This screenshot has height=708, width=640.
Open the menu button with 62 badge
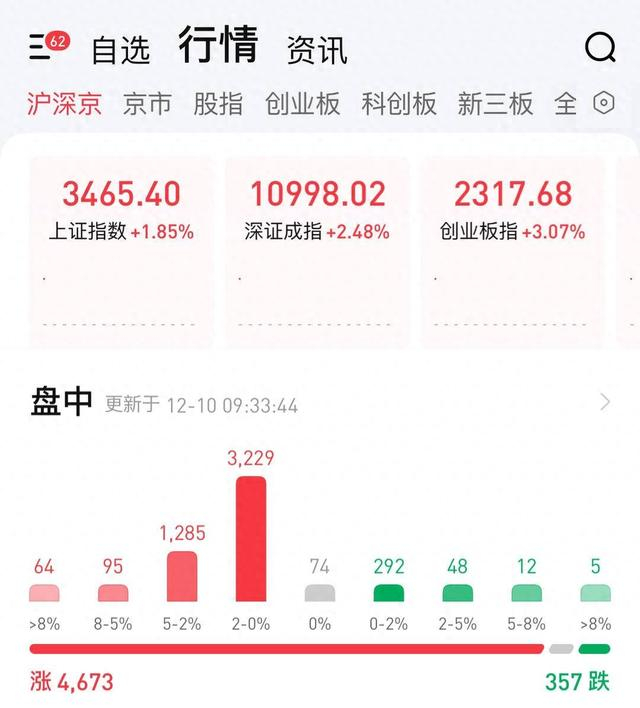[x=46, y=46]
